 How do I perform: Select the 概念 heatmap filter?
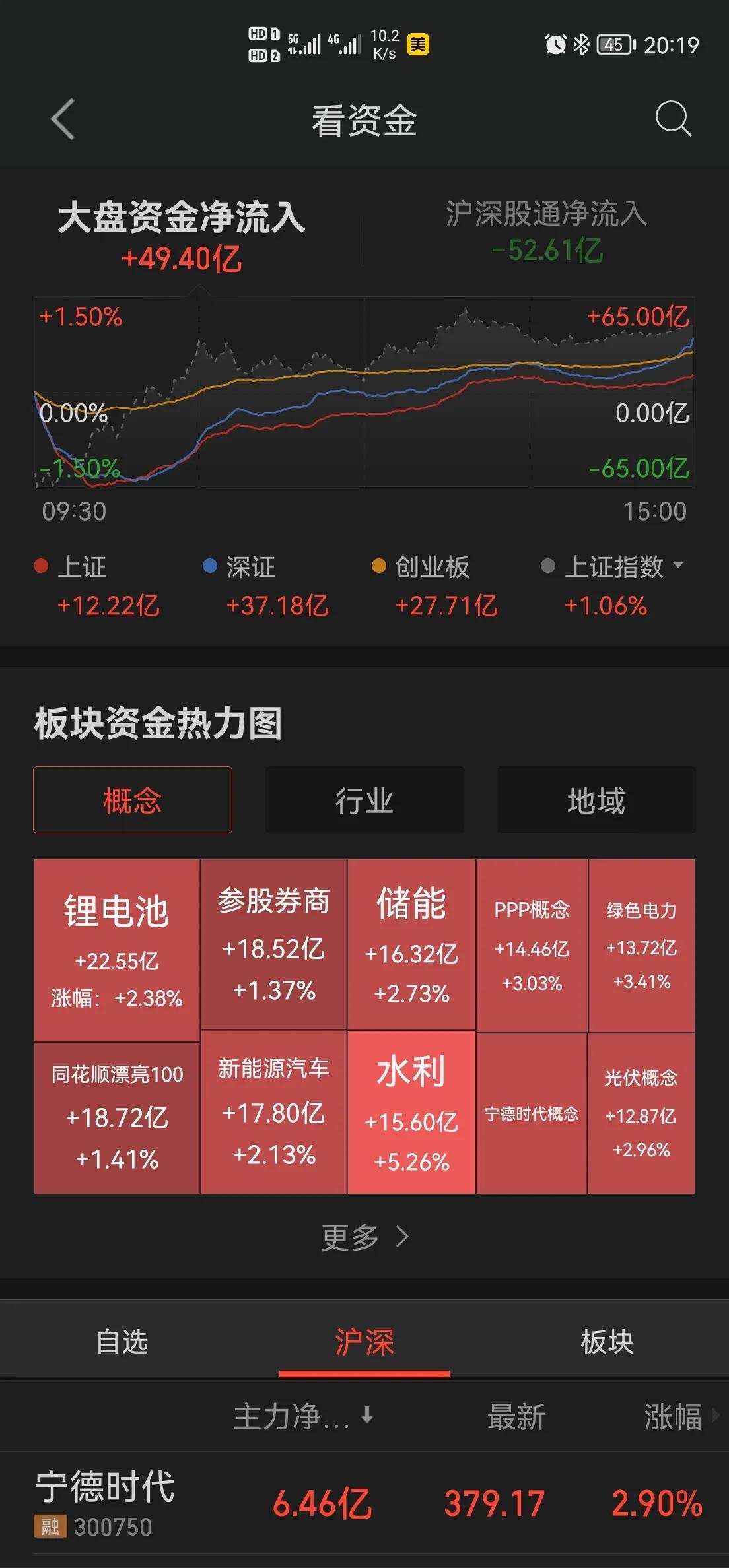click(133, 800)
